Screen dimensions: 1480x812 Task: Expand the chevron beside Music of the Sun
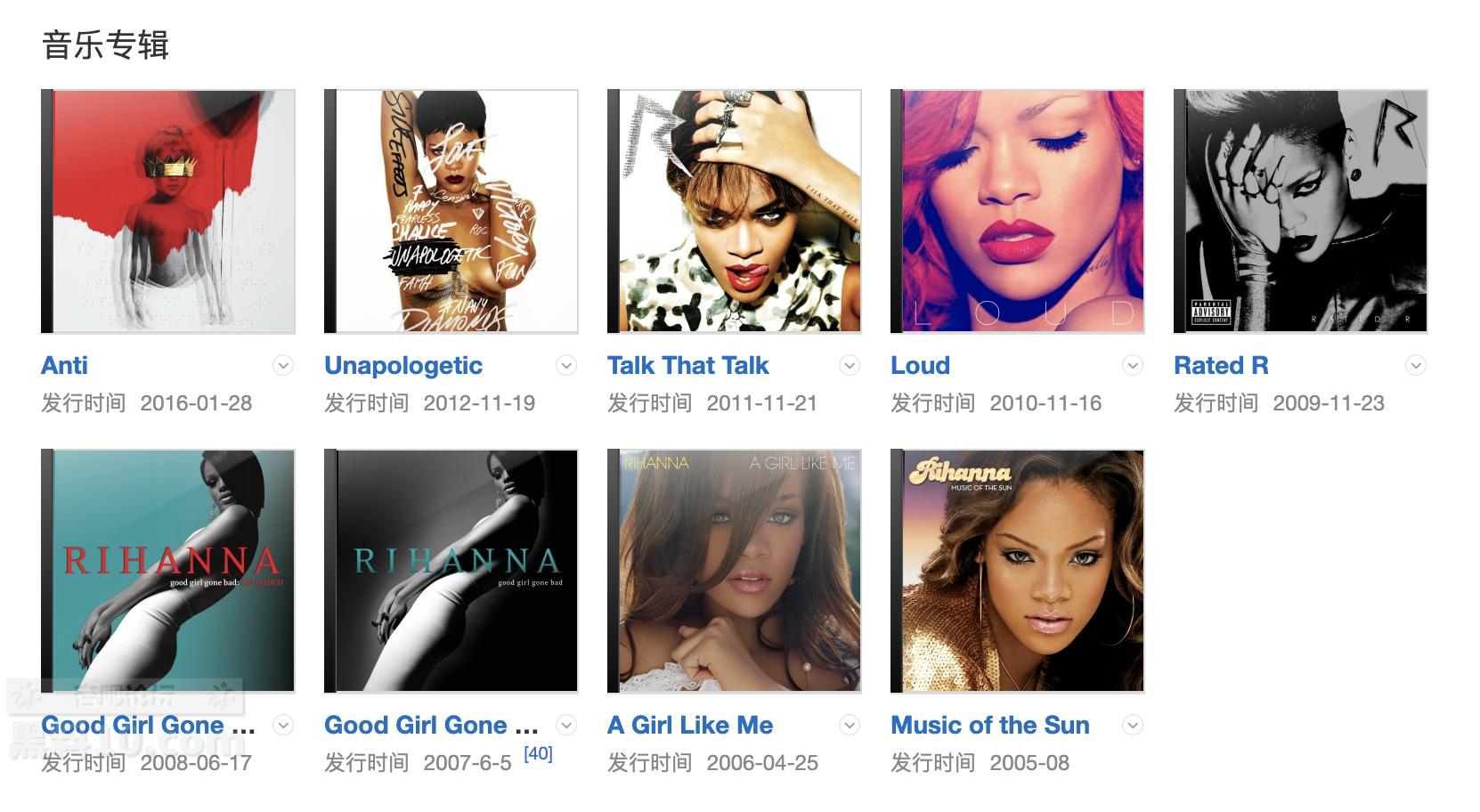(1133, 726)
